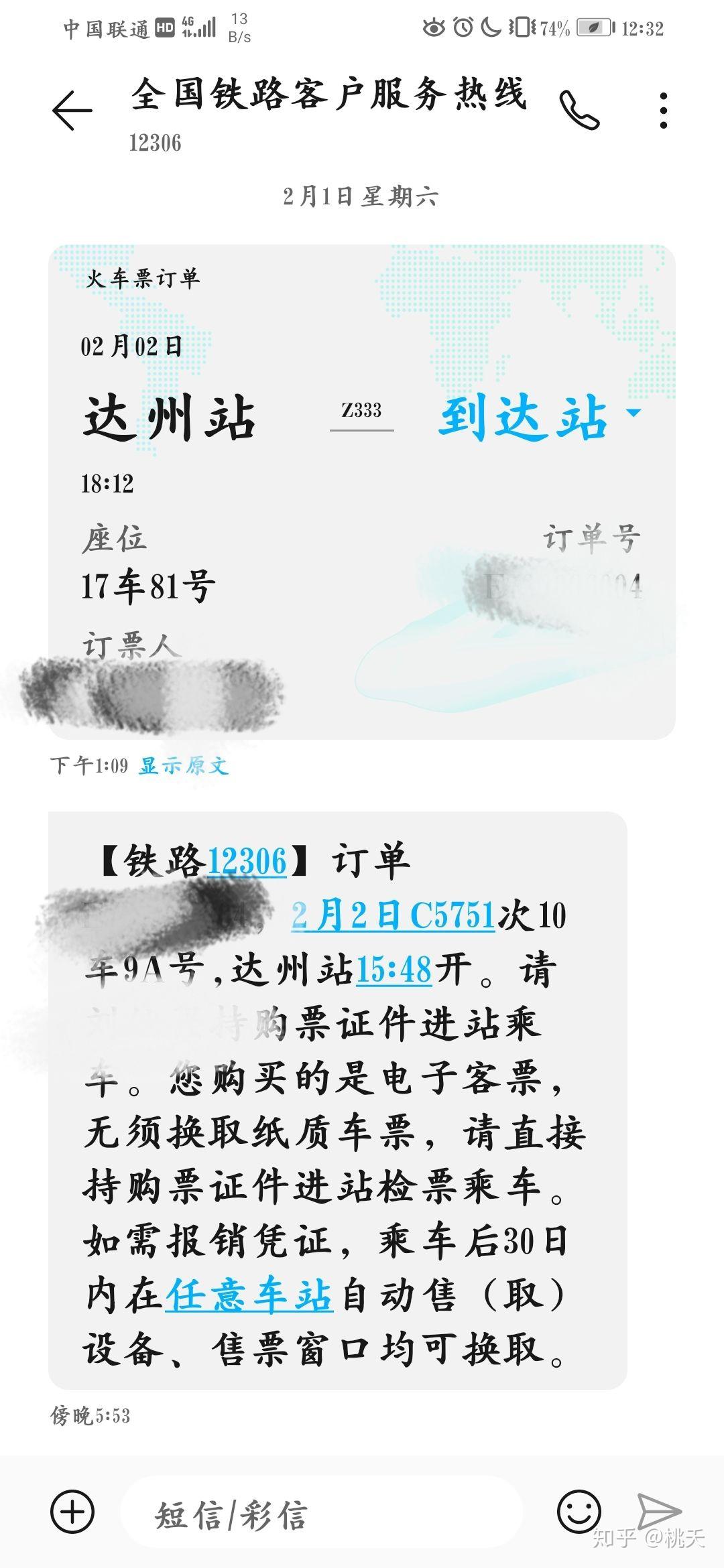This screenshot has height=1568, width=724.
Task: Call the 12306 railway hotline
Action: (579, 110)
